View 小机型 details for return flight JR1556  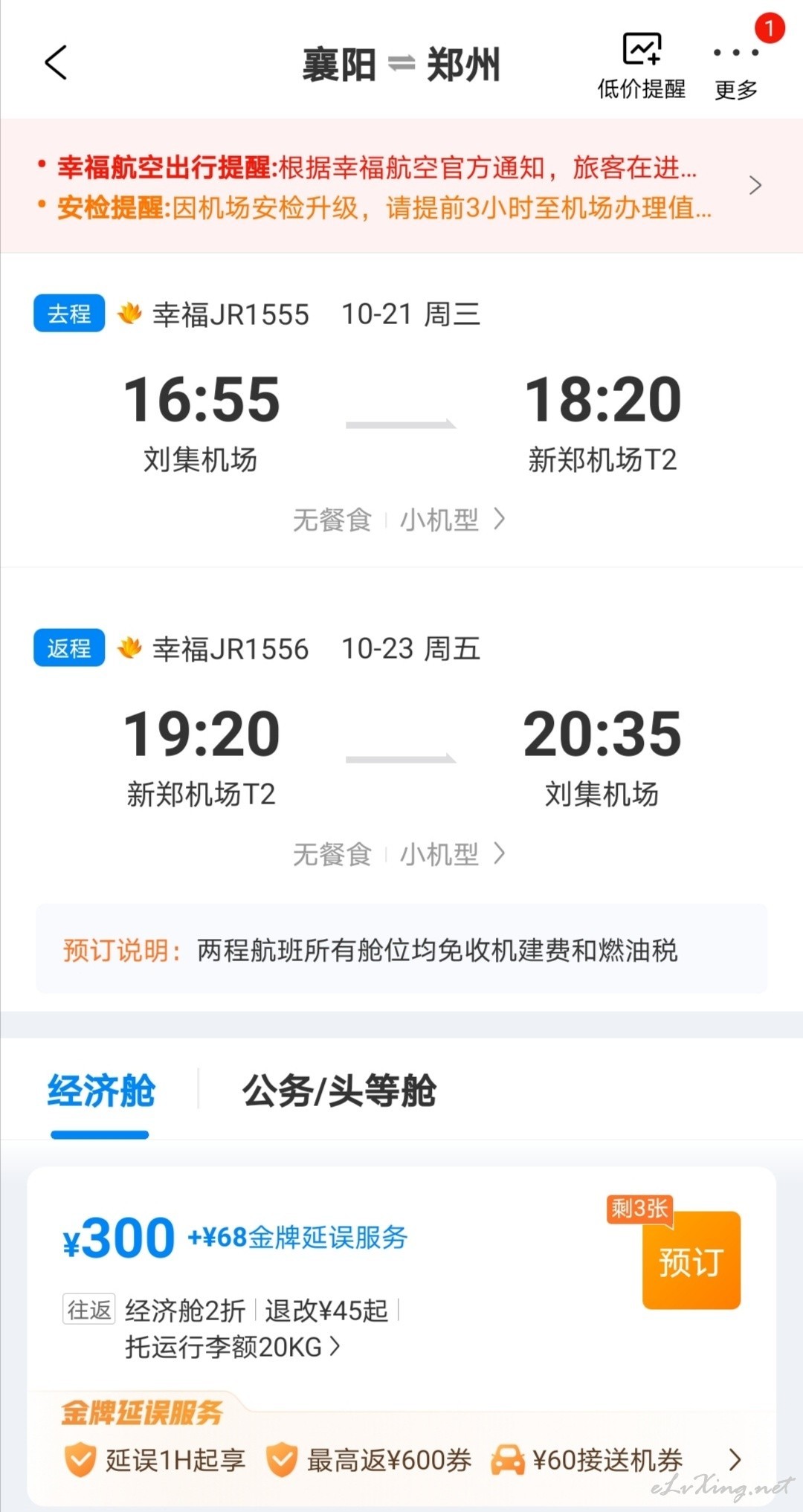coord(453,854)
